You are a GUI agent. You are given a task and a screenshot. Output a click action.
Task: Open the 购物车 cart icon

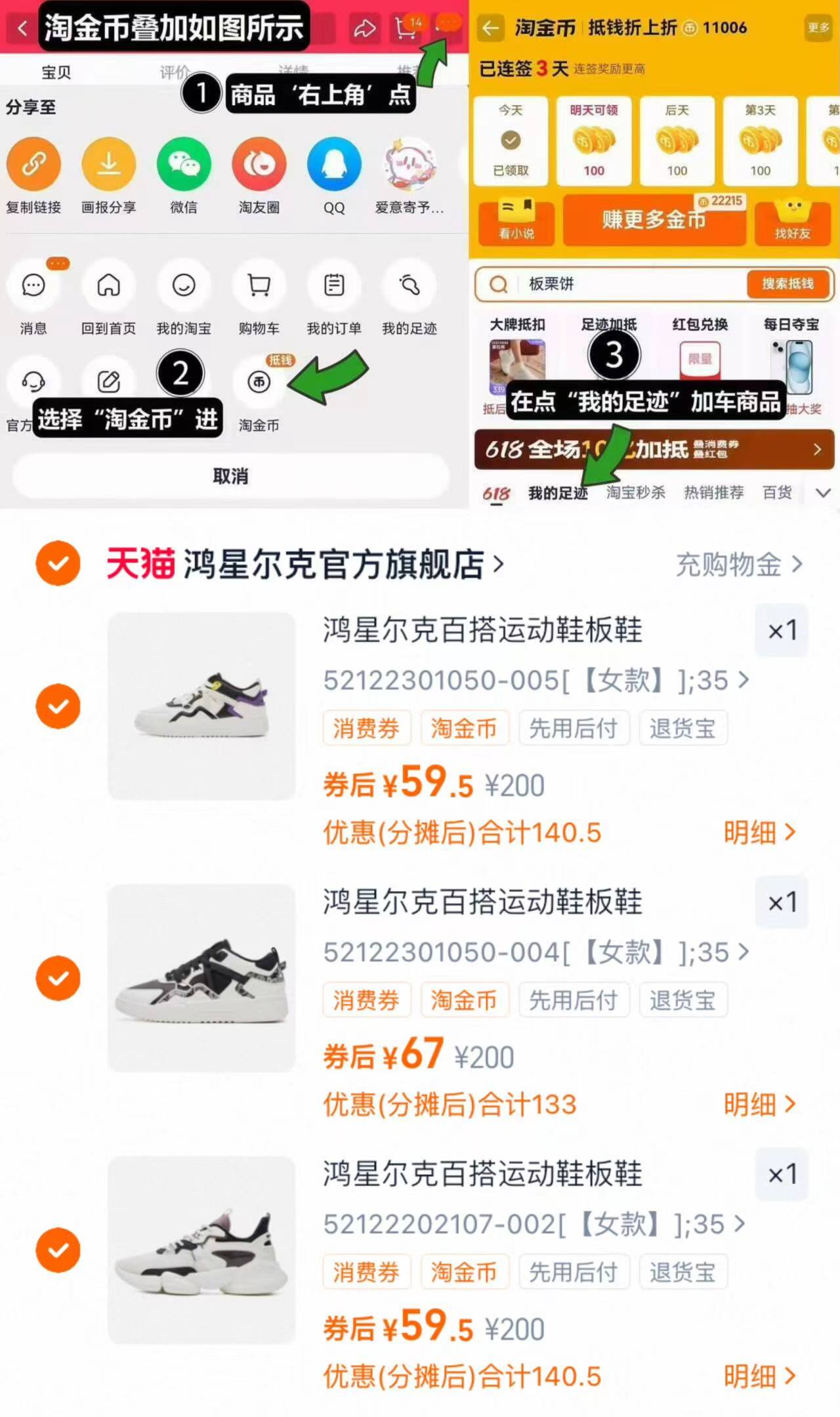click(259, 286)
